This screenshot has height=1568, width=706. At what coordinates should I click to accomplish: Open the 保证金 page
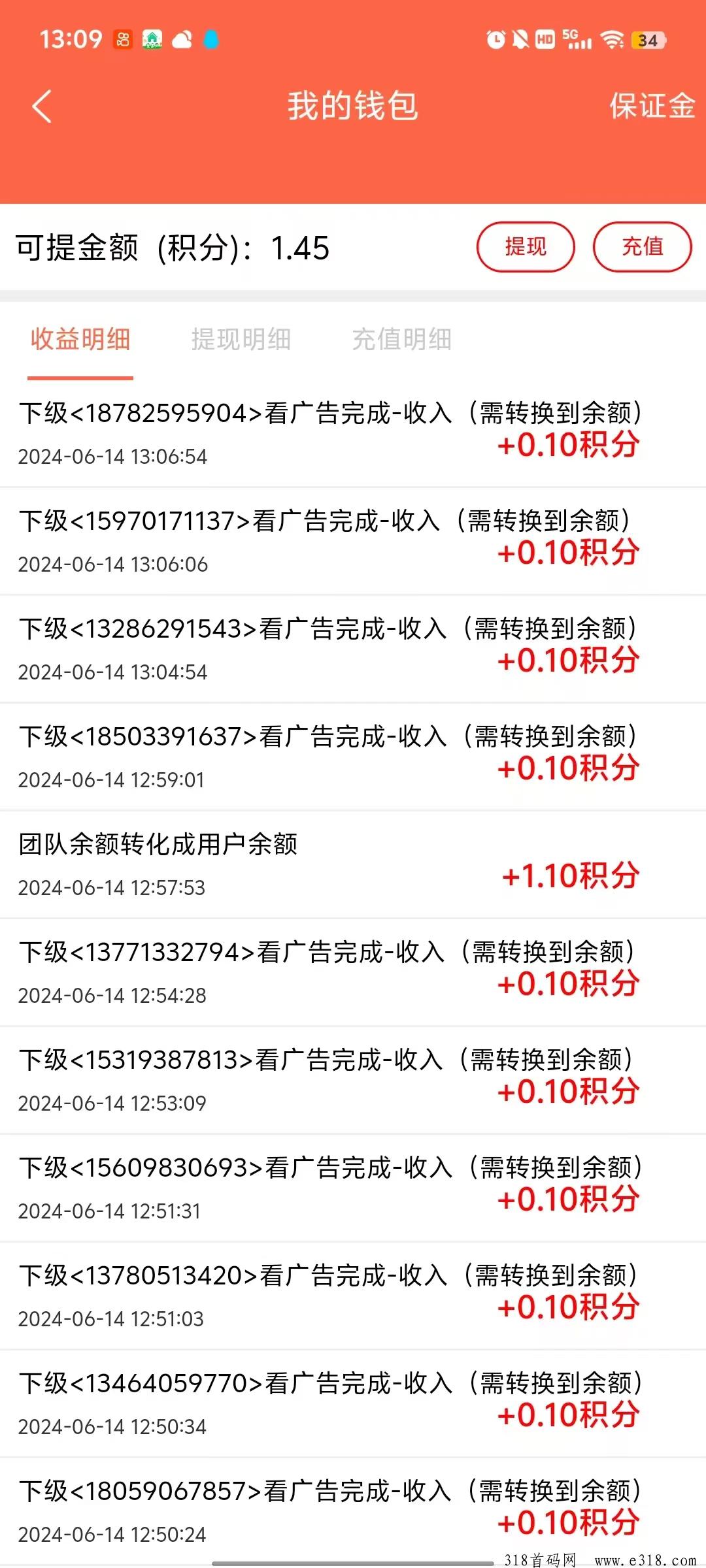652,106
